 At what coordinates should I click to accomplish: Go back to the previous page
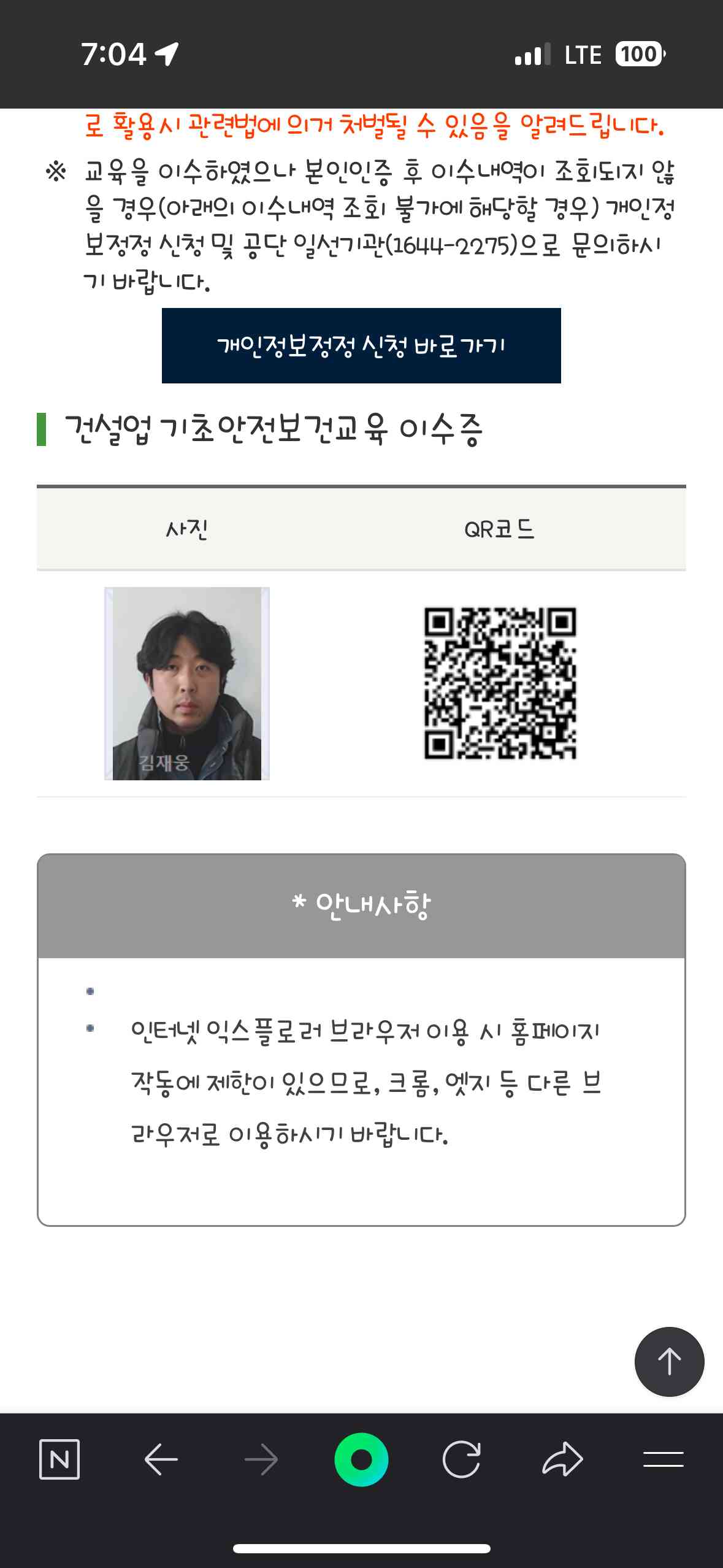[x=161, y=1459]
